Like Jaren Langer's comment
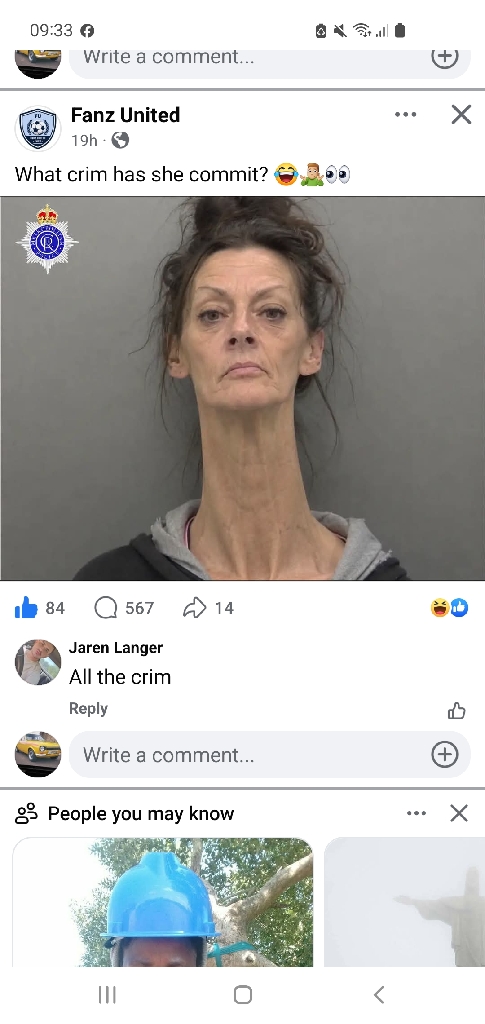This screenshot has width=485, height=1024. tap(456, 711)
